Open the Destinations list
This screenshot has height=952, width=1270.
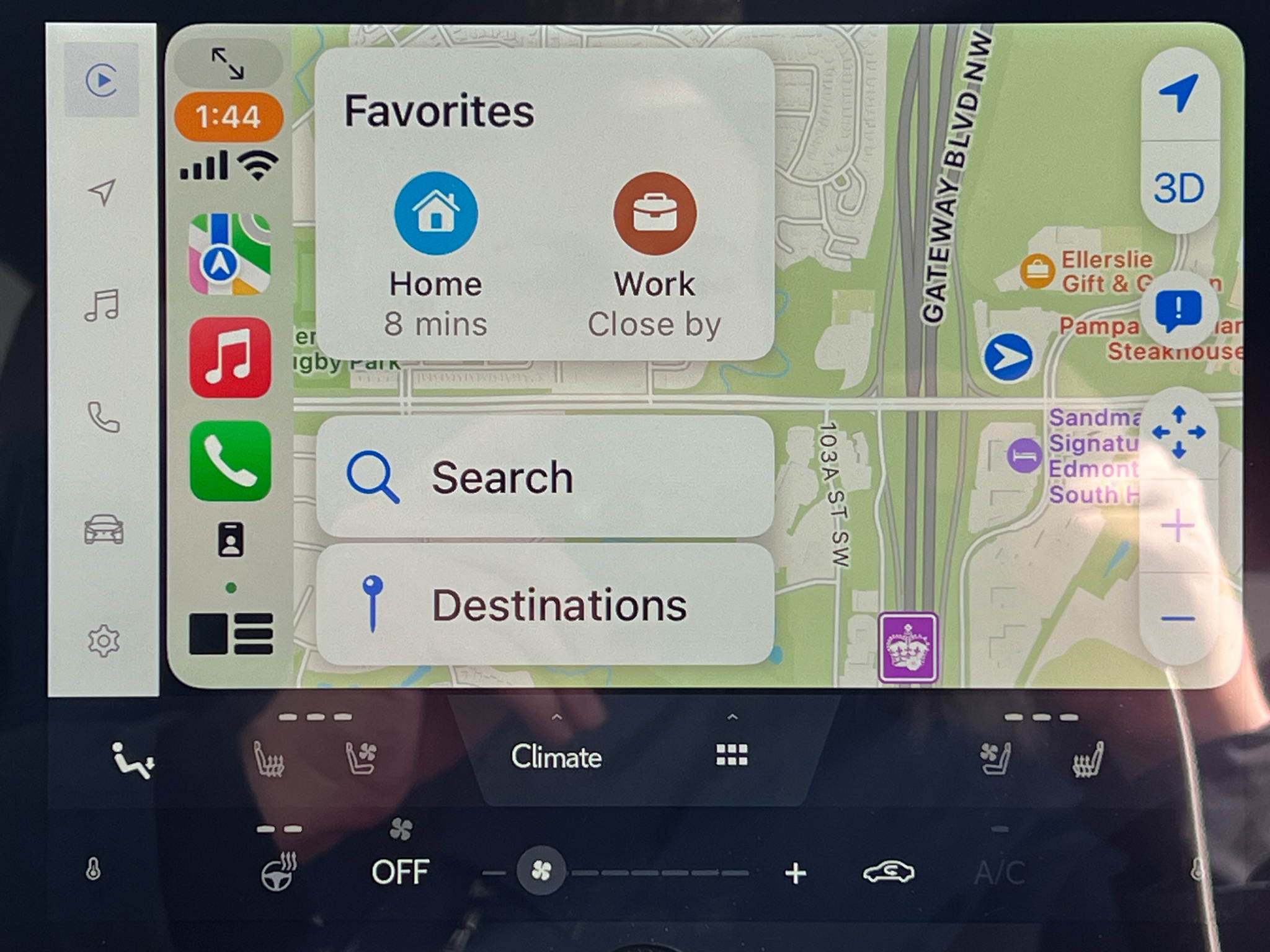pyautogui.click(x=544, y=605)
